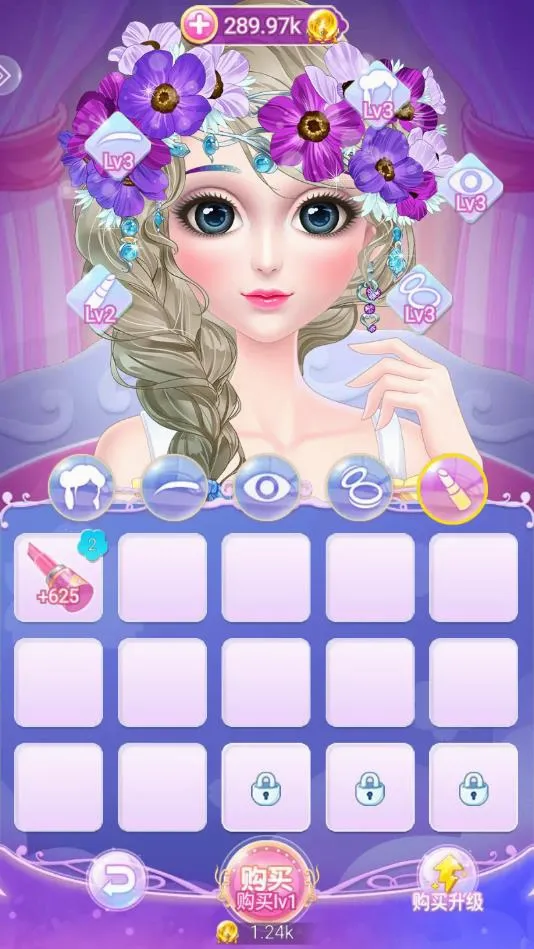Switch to the eyebrow category tab

[175, 488]
